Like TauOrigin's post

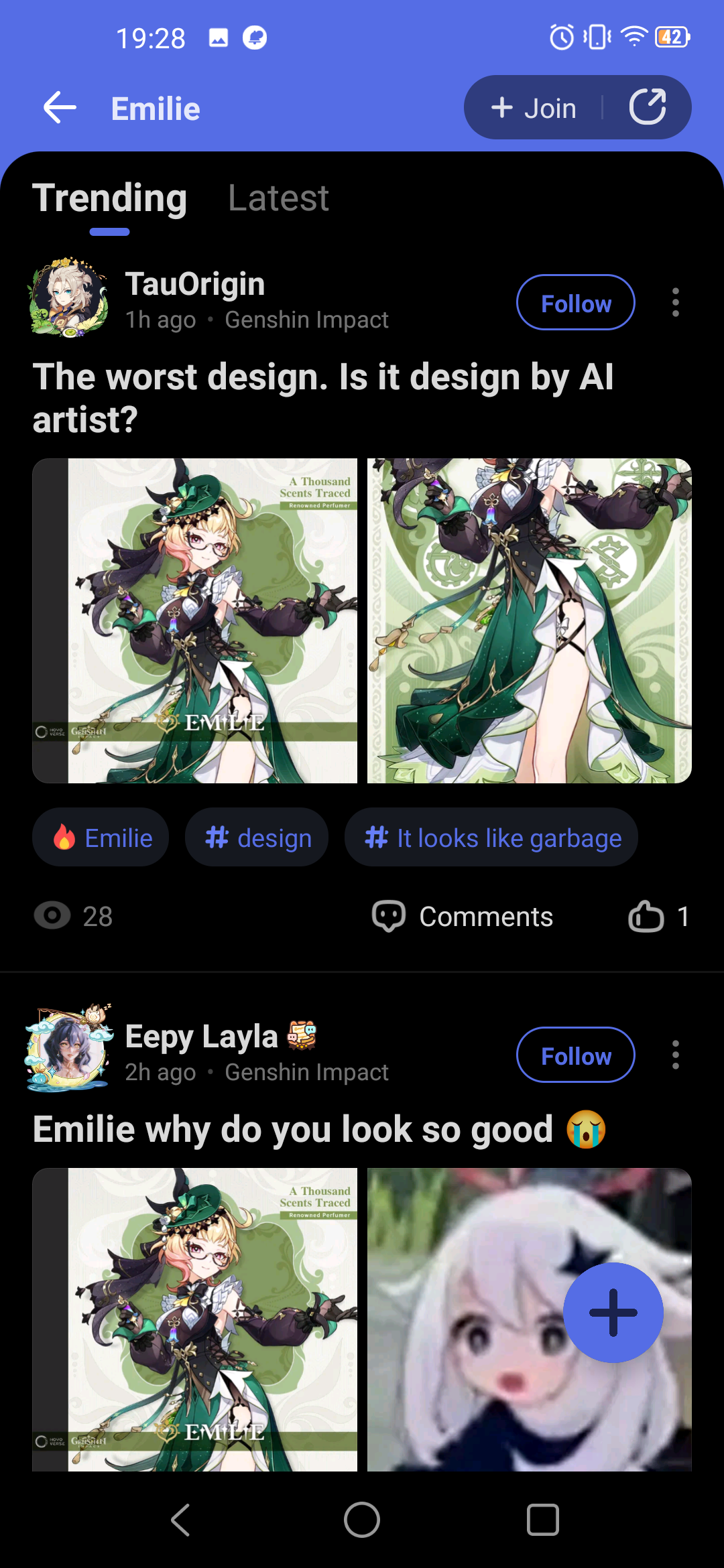[646, 917]
